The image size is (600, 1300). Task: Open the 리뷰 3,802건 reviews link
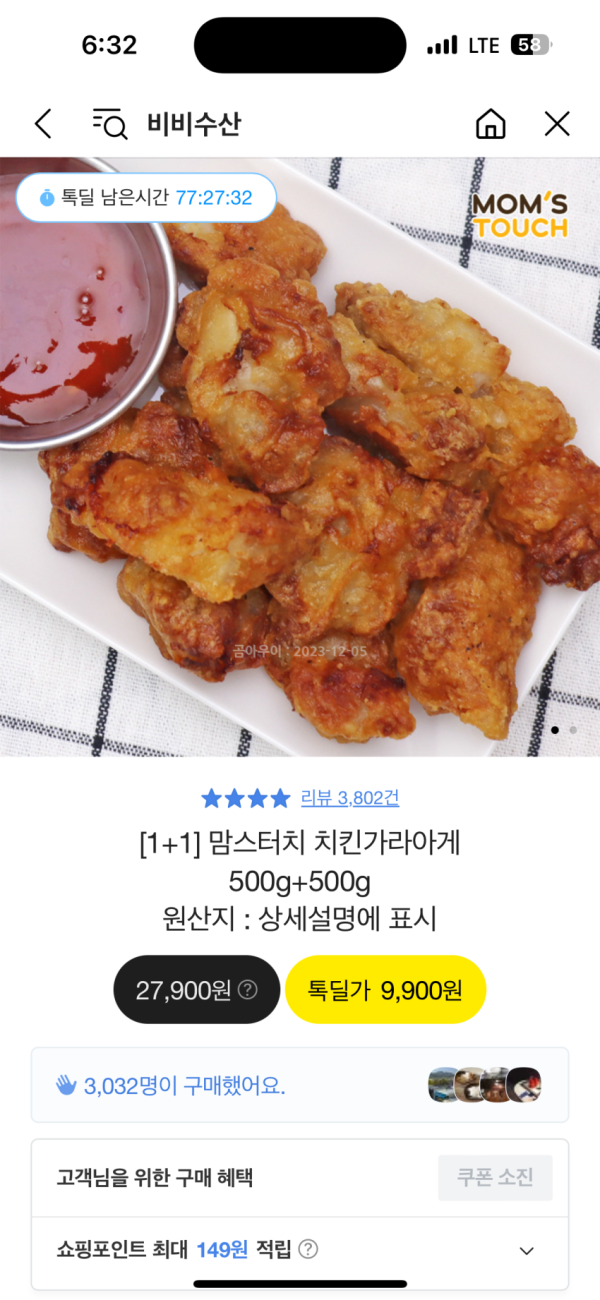tap(349, 798)
